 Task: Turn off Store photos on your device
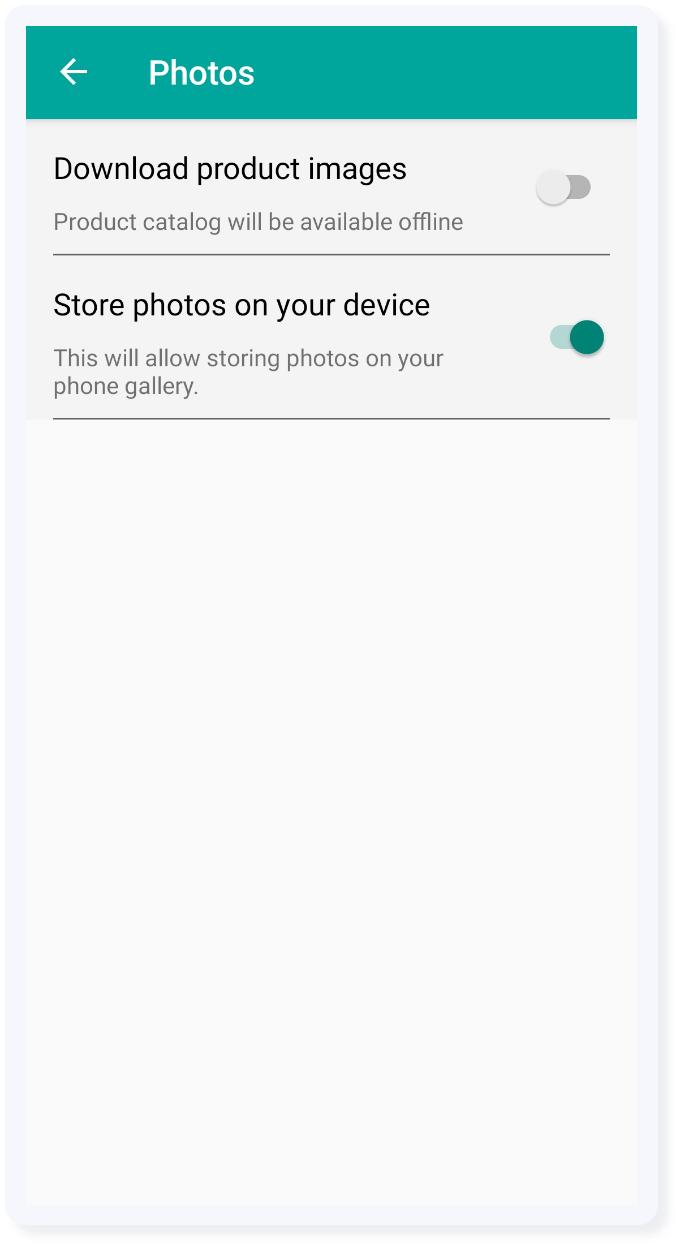click(577, 338)
